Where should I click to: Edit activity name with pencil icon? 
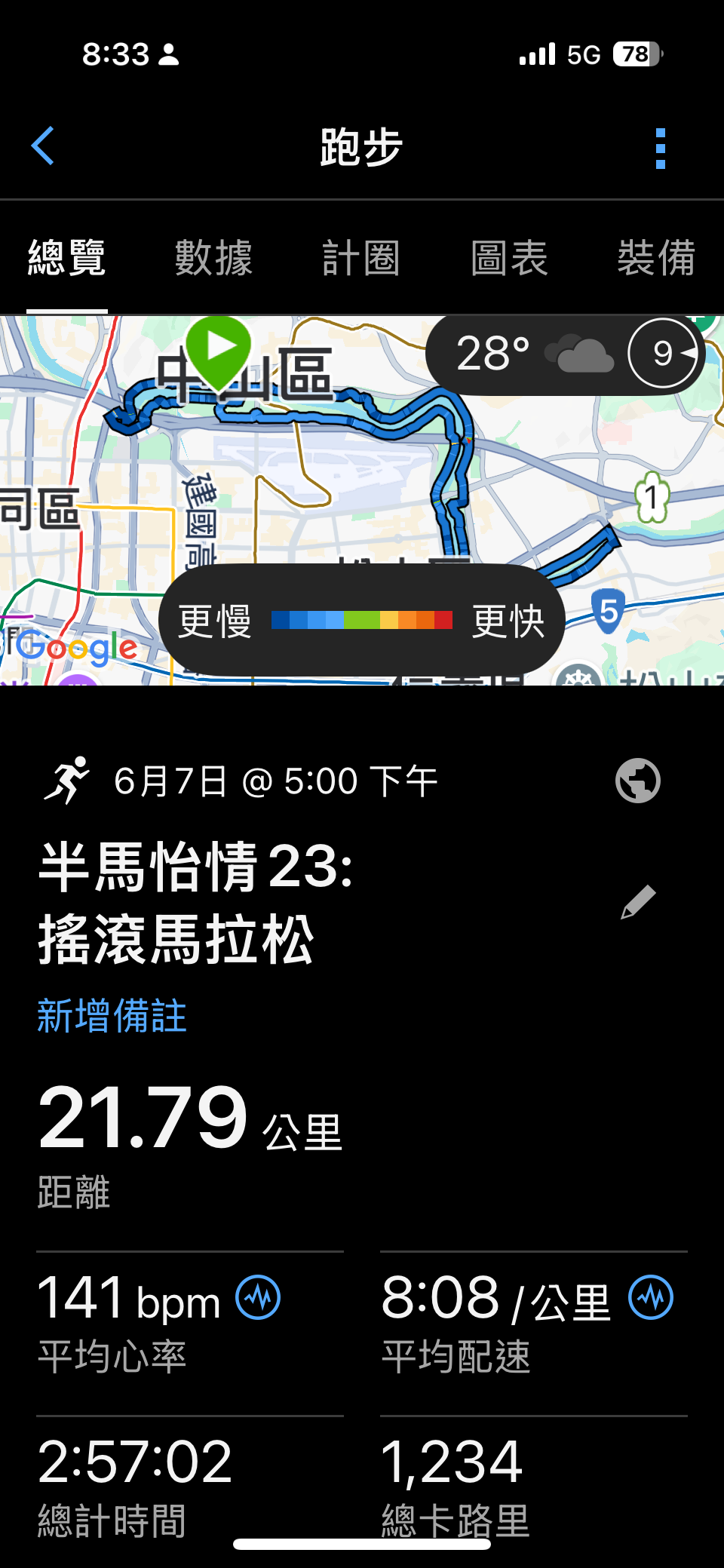tap(638, 902)
